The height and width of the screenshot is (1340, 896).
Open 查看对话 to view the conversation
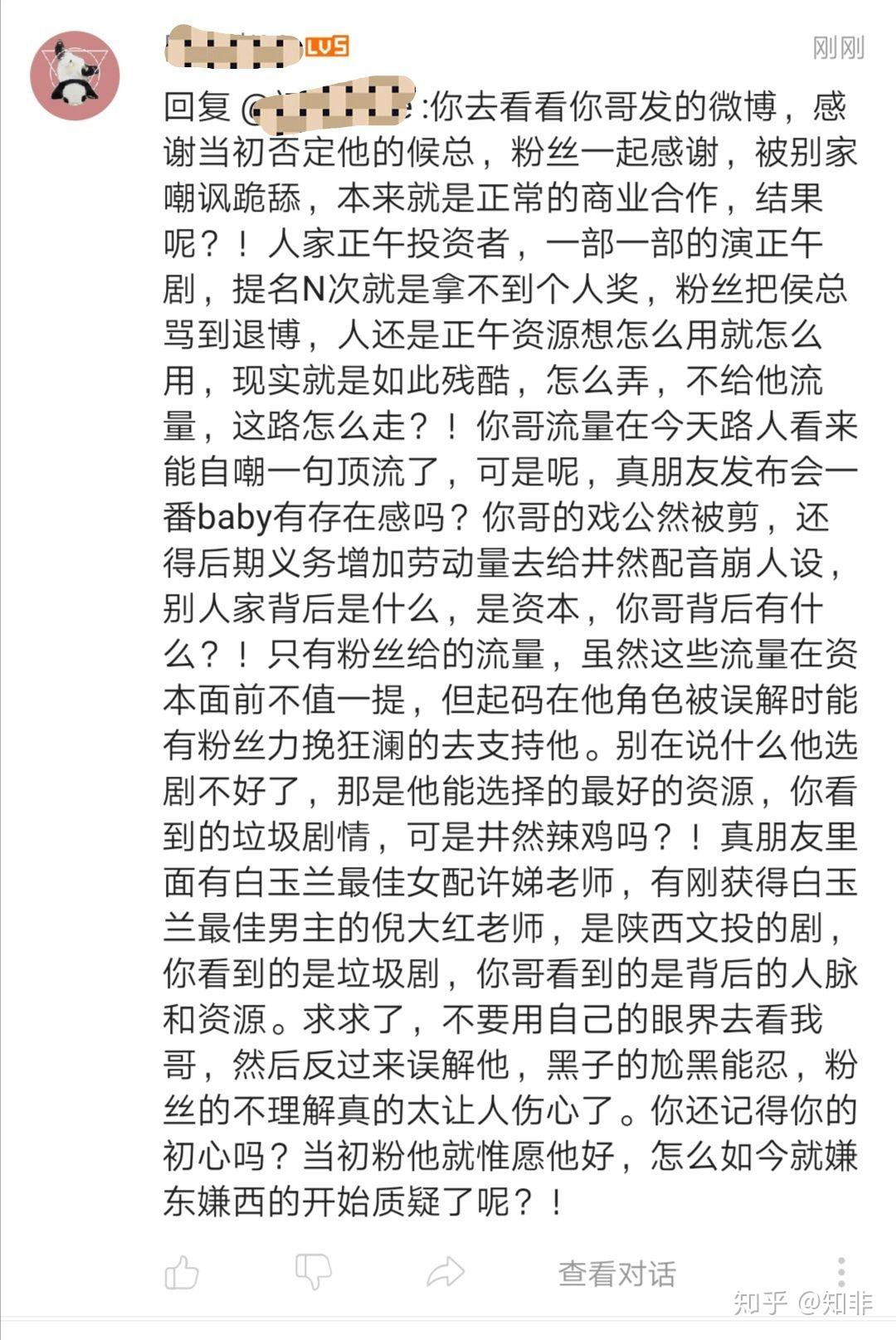point(617,1273)
